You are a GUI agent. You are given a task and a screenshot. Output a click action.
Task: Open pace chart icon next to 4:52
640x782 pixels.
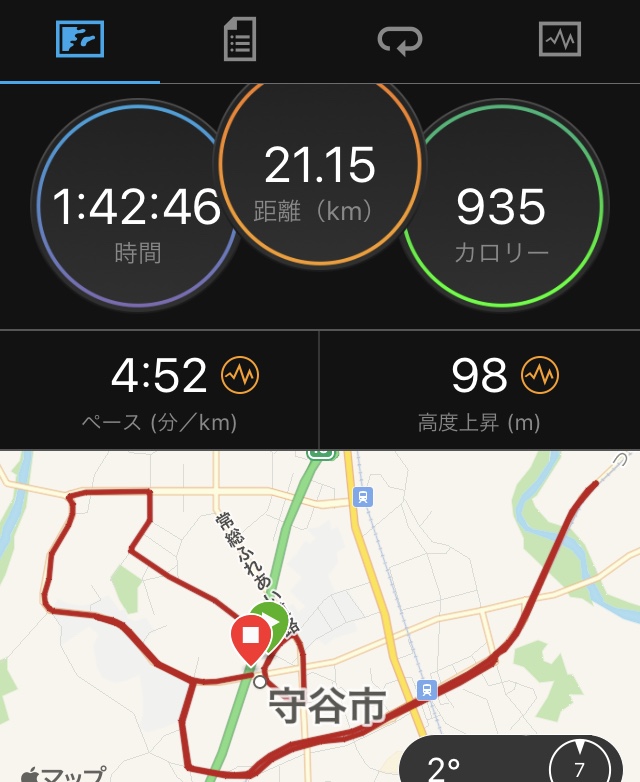pyautogui.click(x=240, y=376)
